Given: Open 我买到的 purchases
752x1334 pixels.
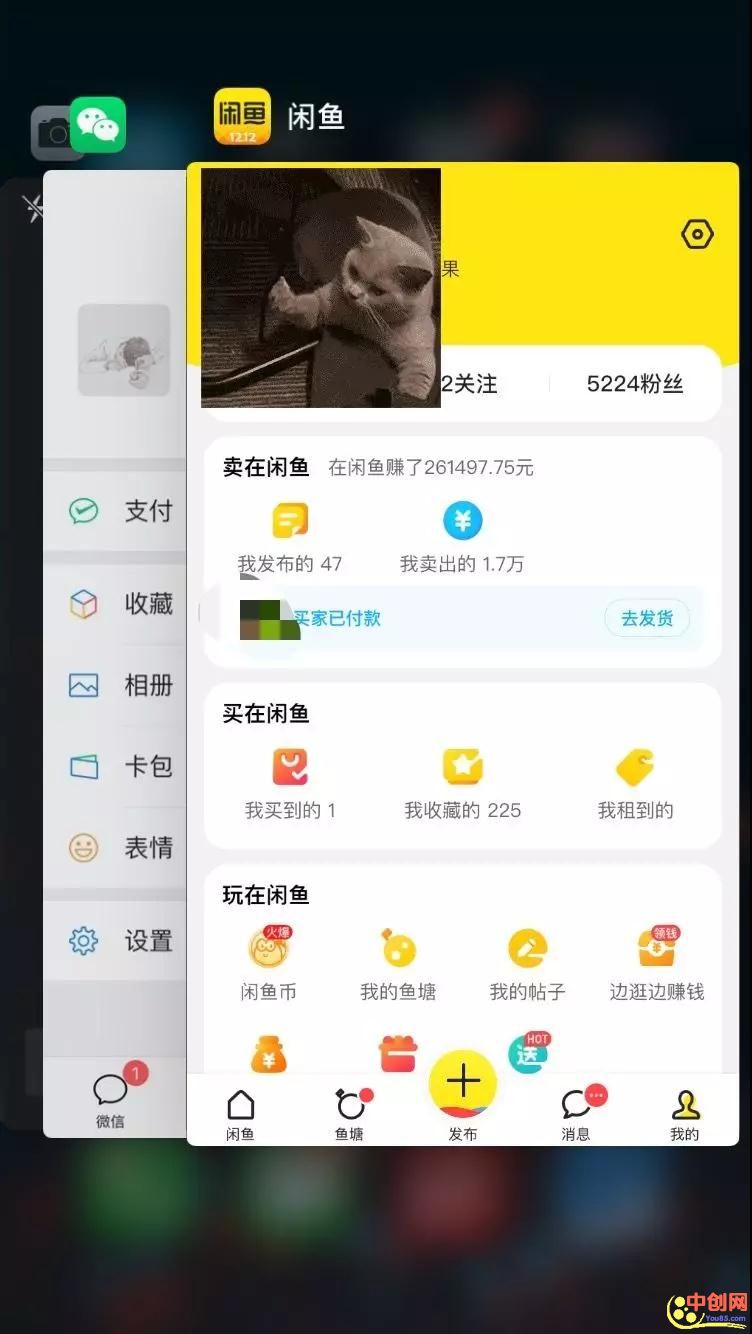Looking at the screenshot, I should [x=290, y=785].
